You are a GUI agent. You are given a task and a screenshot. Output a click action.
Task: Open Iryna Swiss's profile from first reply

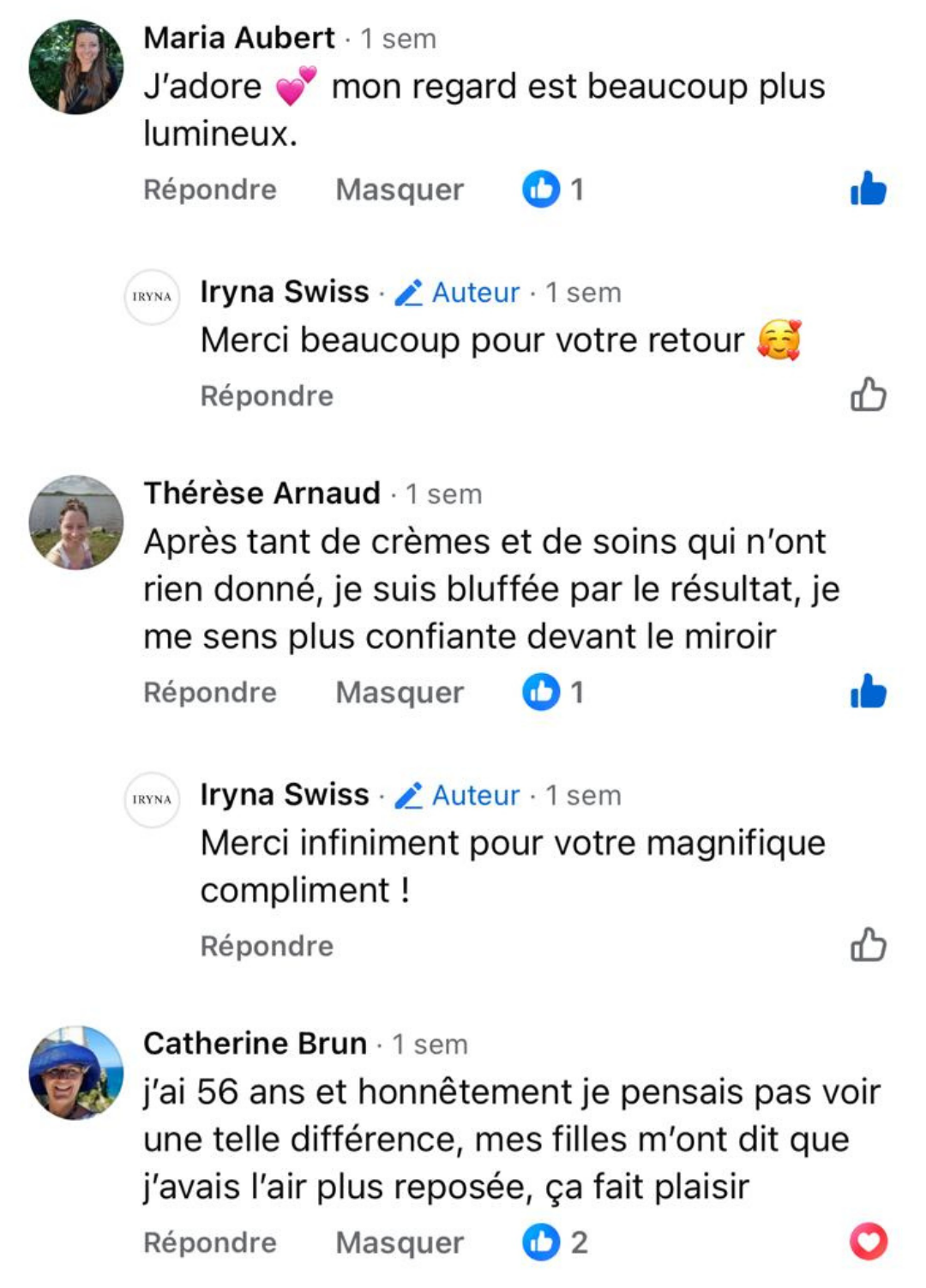pos(284,292)
